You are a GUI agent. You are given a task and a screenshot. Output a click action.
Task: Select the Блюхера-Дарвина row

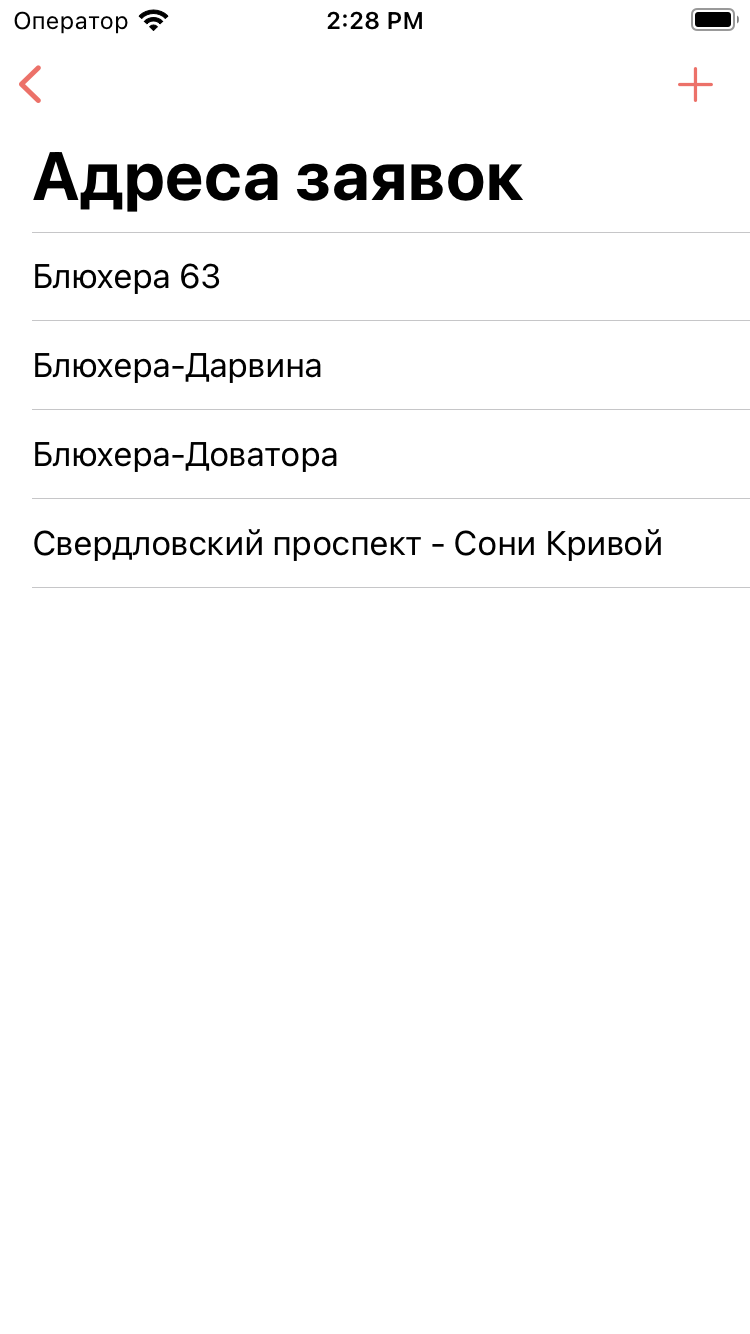point(375,366)
